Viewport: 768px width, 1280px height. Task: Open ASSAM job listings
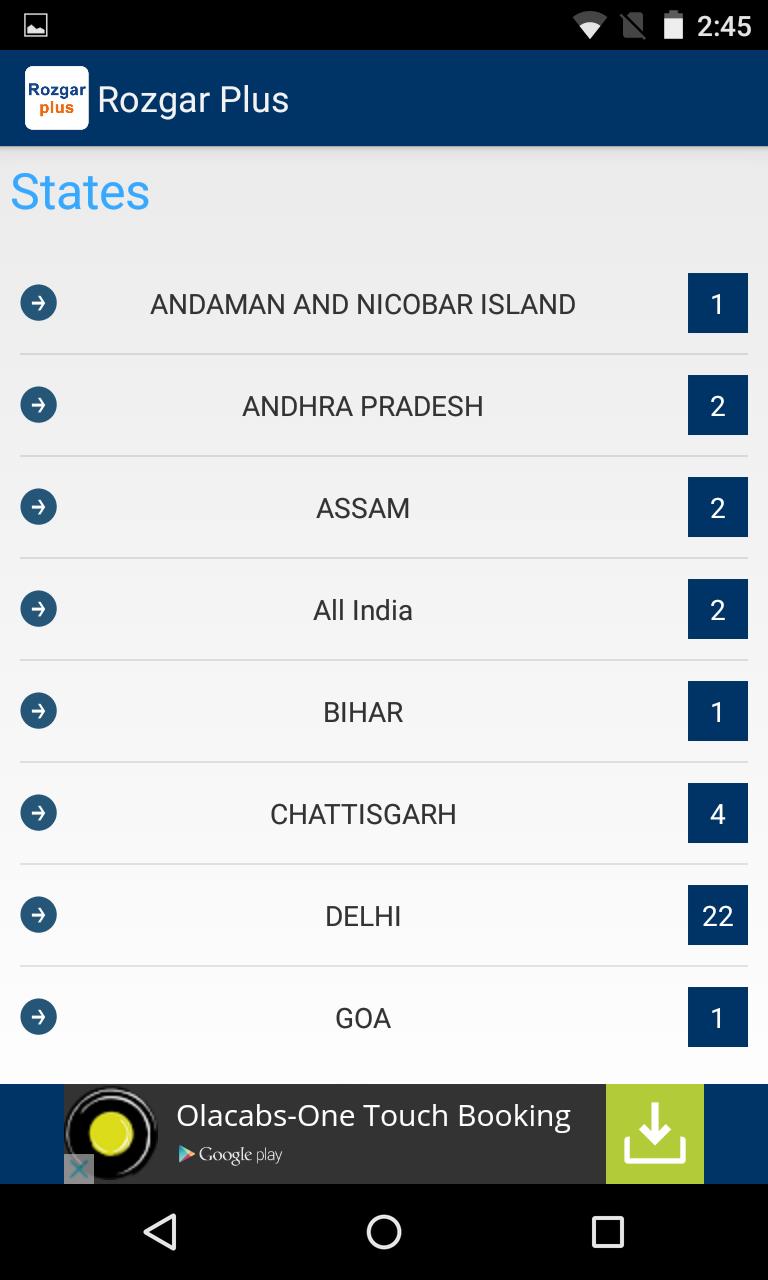pyautogui.click(x=362, y=508)
